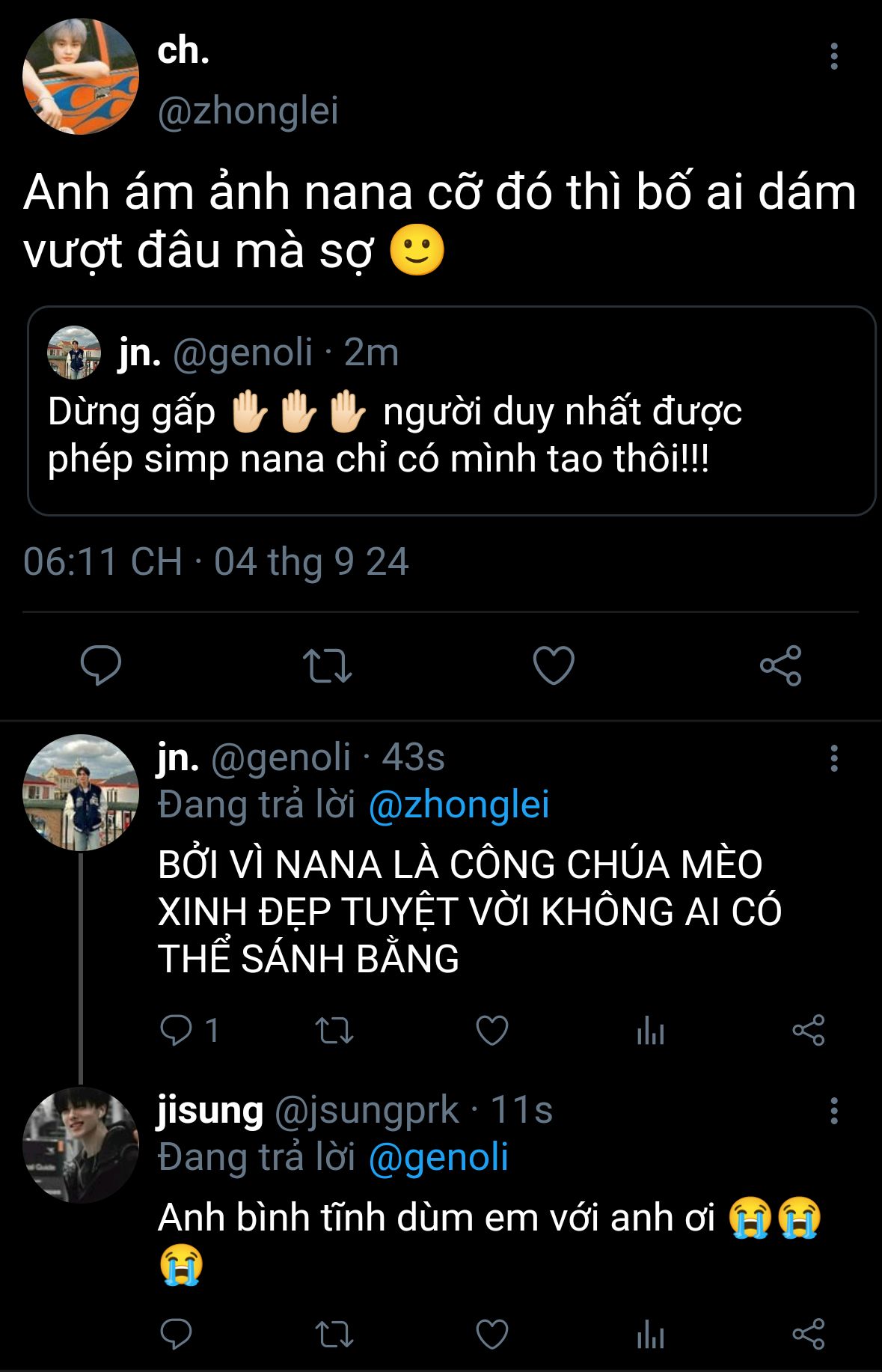Share jn.'s reply

pos(808,1031)
